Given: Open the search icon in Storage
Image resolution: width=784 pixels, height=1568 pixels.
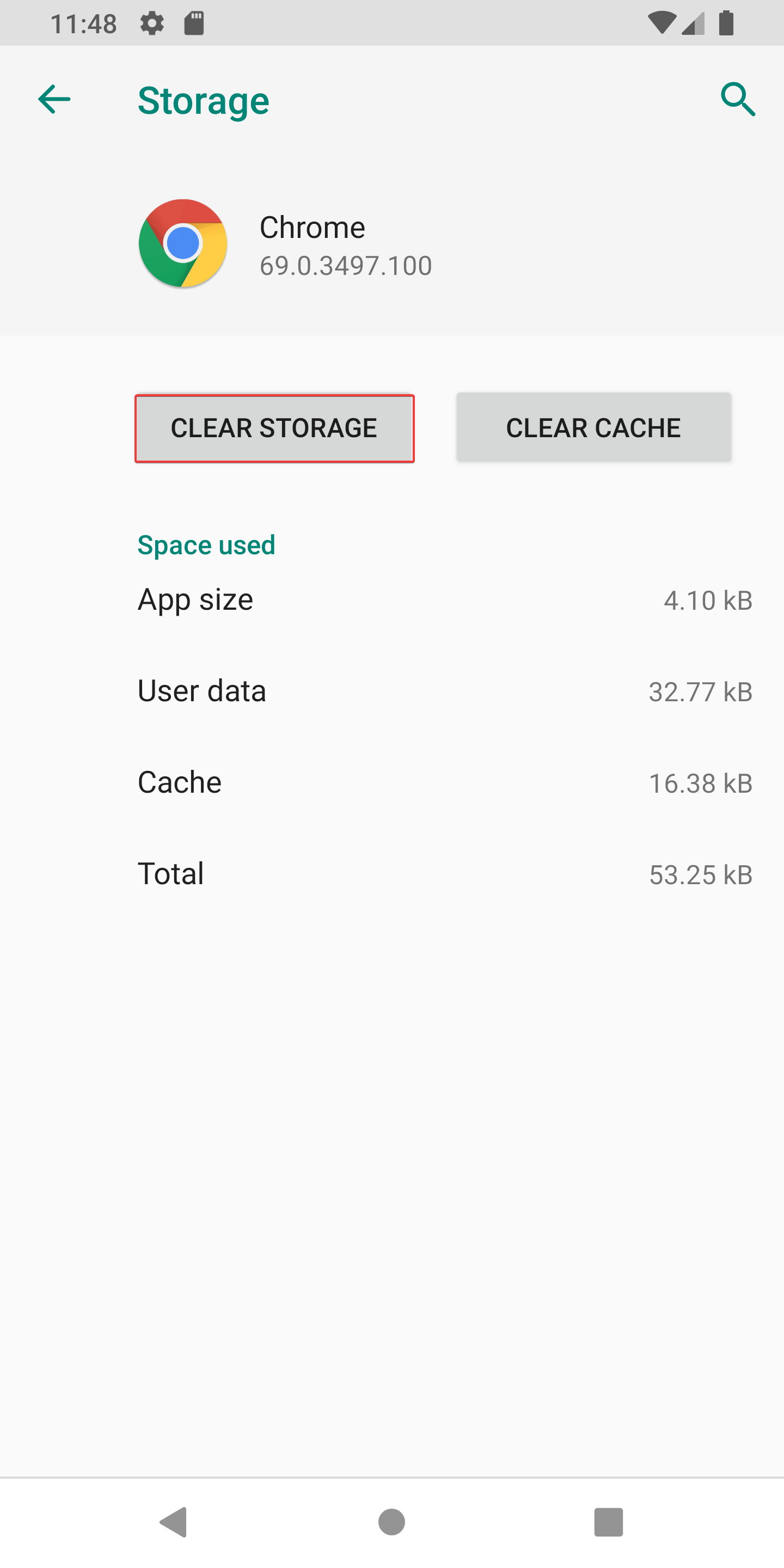Looking at the screenshot, I should (x=738, y=99).
